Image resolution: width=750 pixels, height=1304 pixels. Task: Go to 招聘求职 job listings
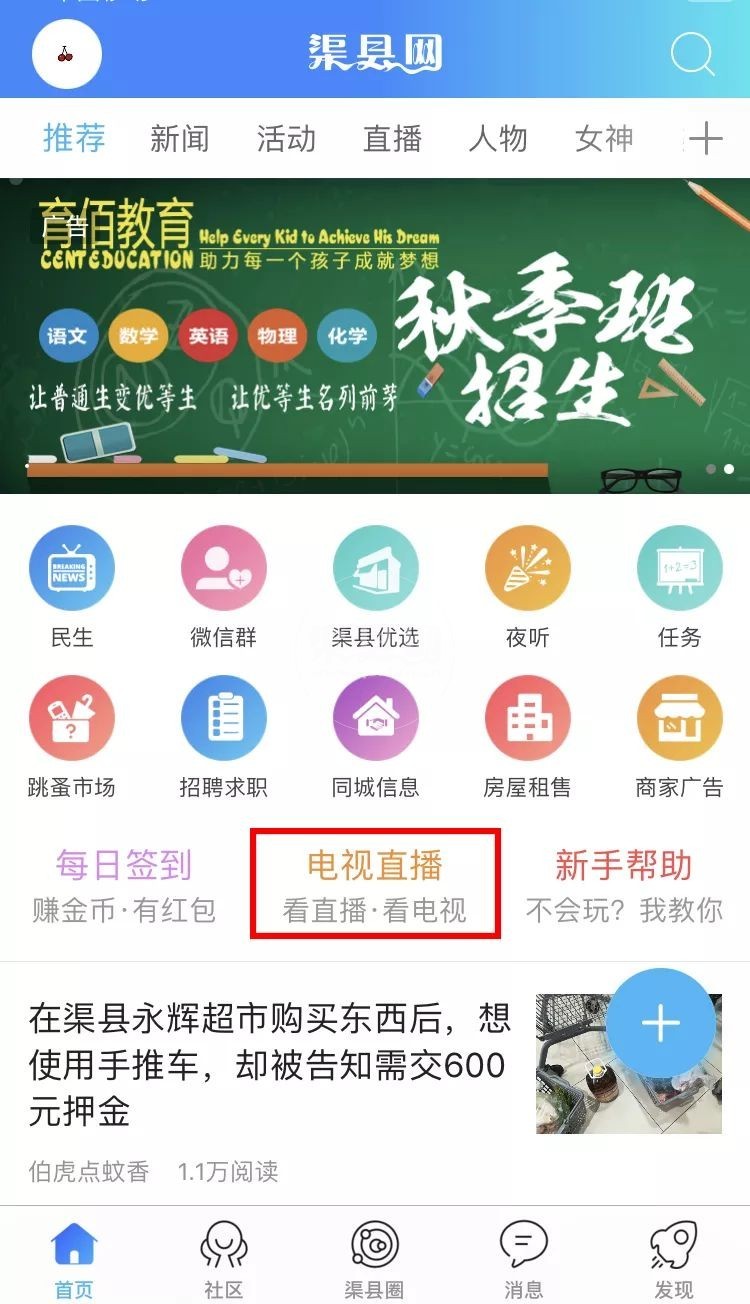[224, 737]
